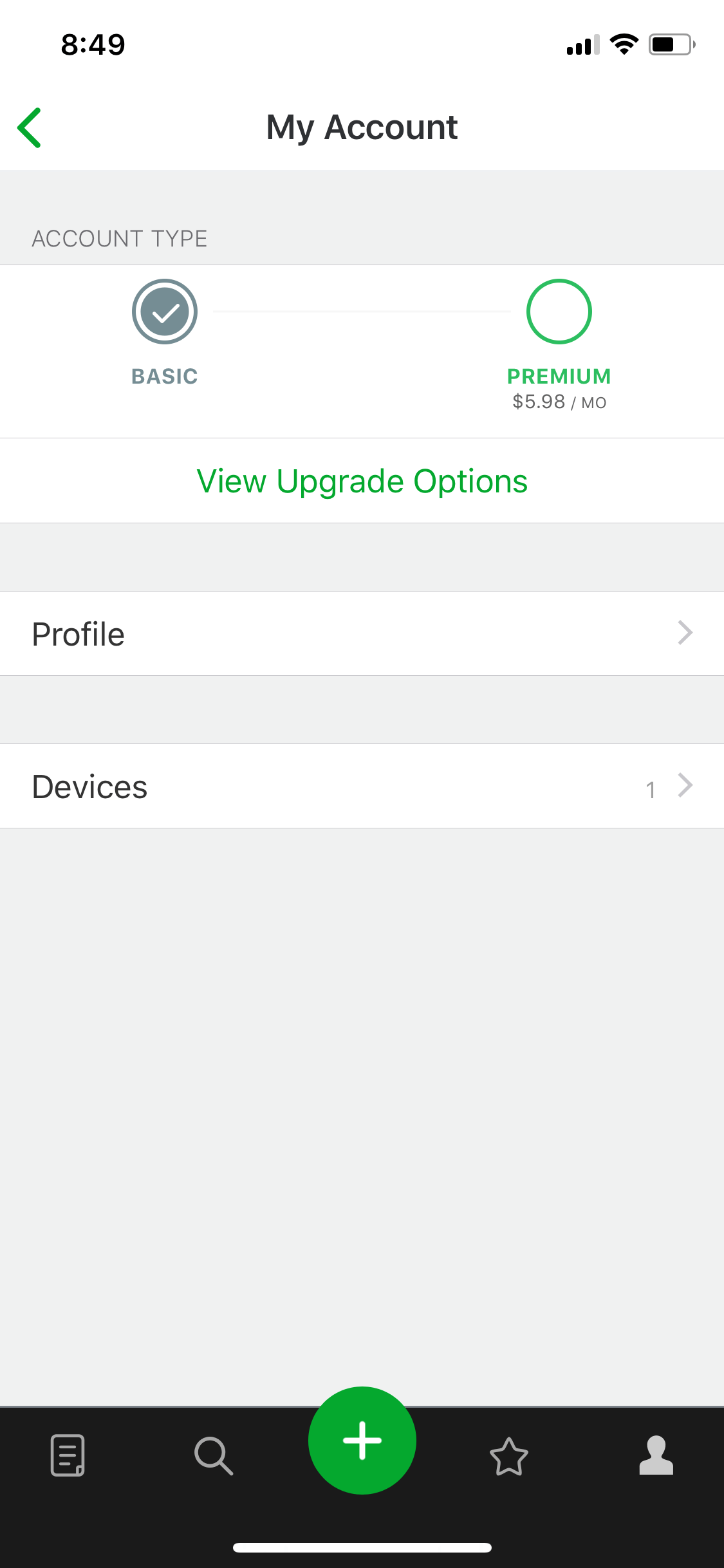Screen dimensions: 724x1568
Task: Open the account person tab
Action: coord(656,1455)
